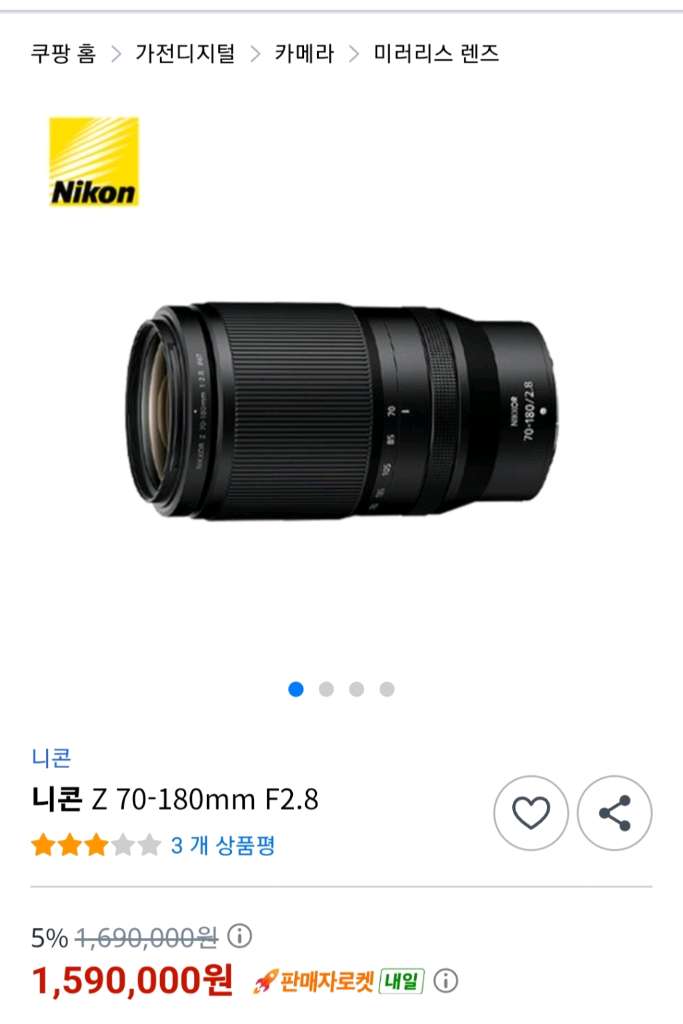This screenshot has height=1024, width=683.
Task: Select the second image indicator dot
Action: point(326,689)
